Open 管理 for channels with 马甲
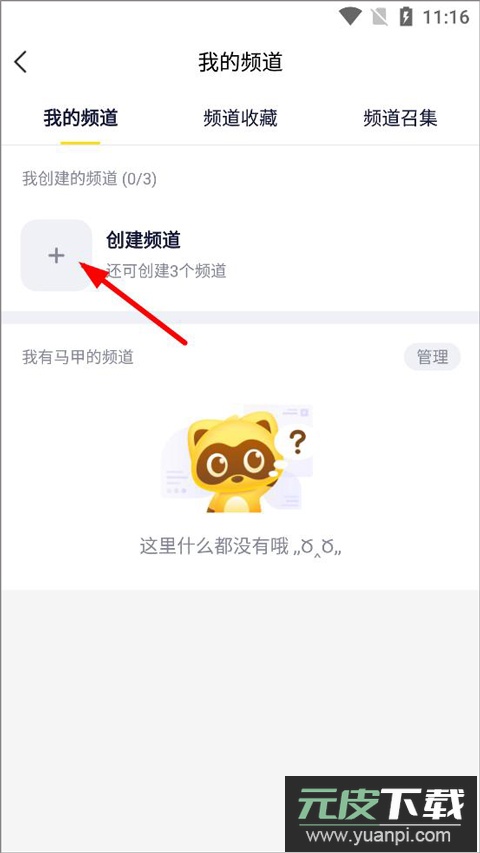Image resolution: width=480 pixels, height=853 pixels. click(x=433, y=357)
